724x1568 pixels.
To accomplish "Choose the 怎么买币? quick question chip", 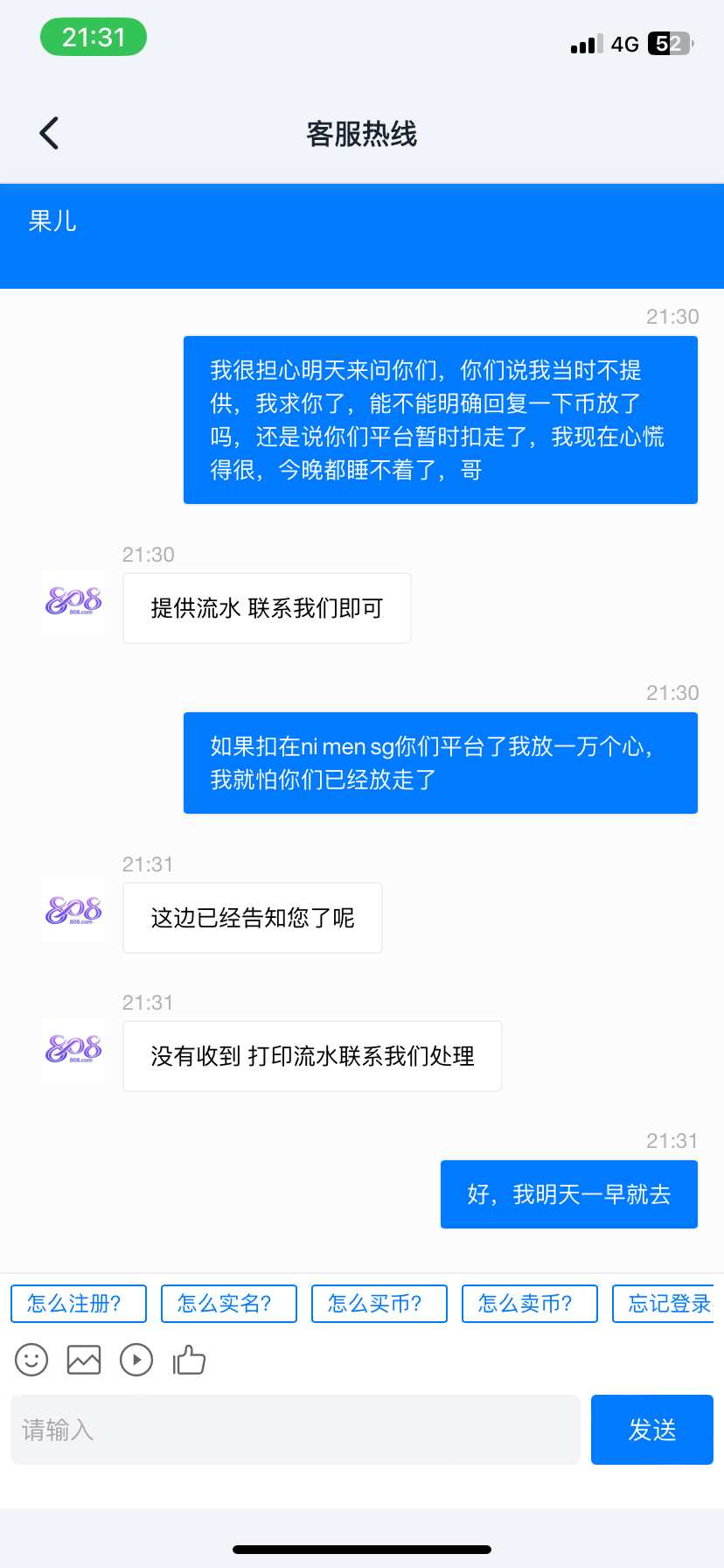I will [379, 1304].
